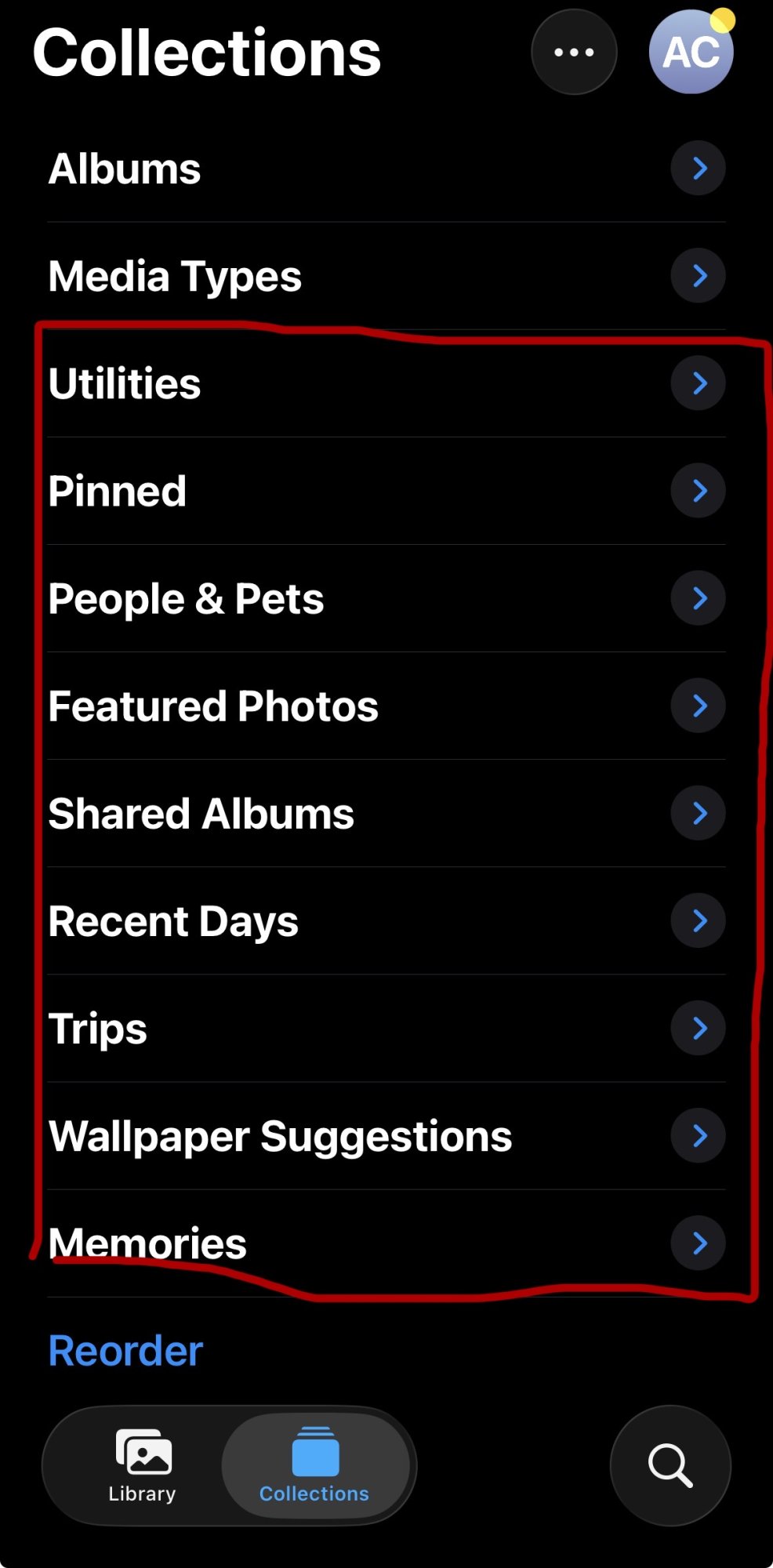The height and width of the screenshot is (1568, 773).
Task: View Recent Days
Action: coord(385,920)
